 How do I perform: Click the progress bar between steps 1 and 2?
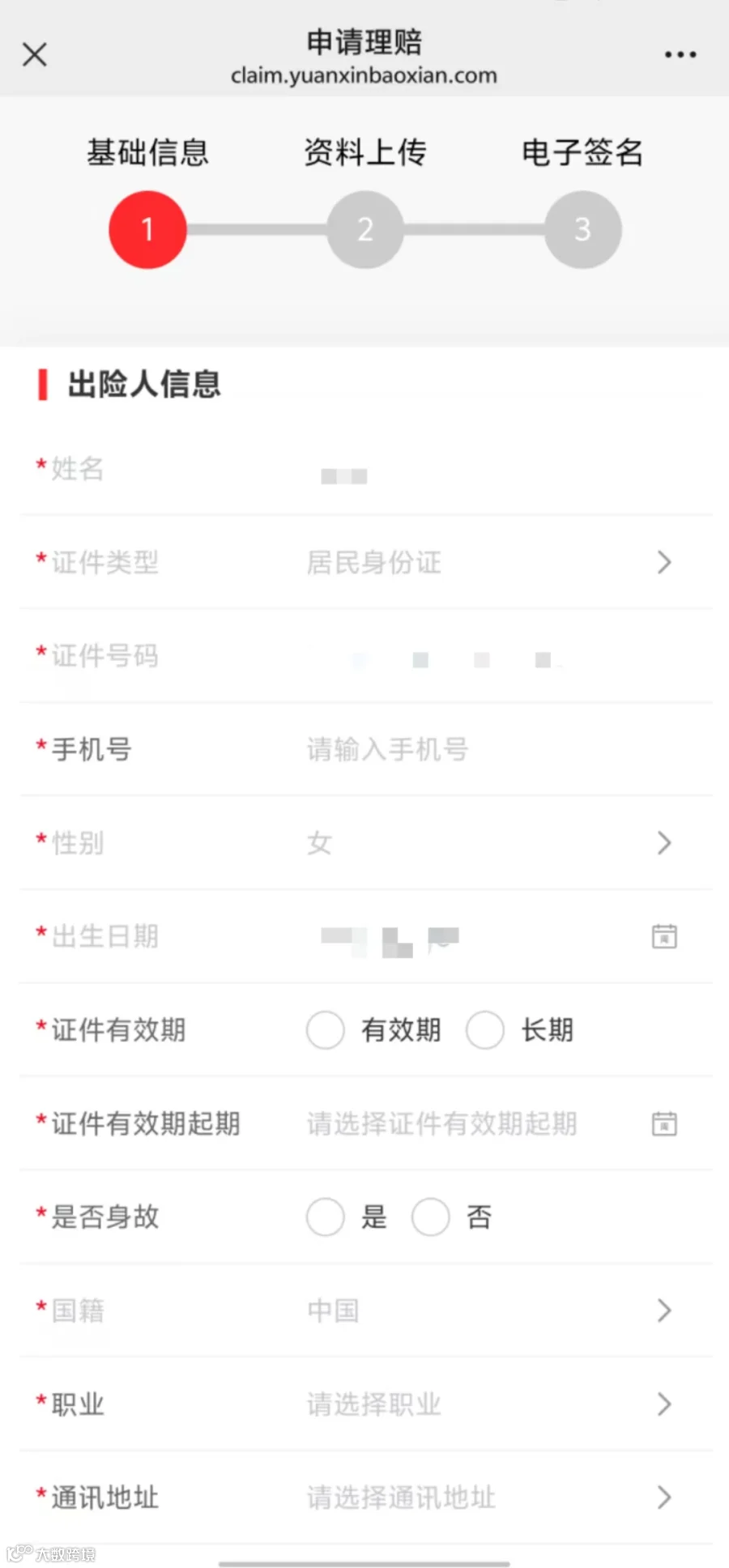[256, 229]
